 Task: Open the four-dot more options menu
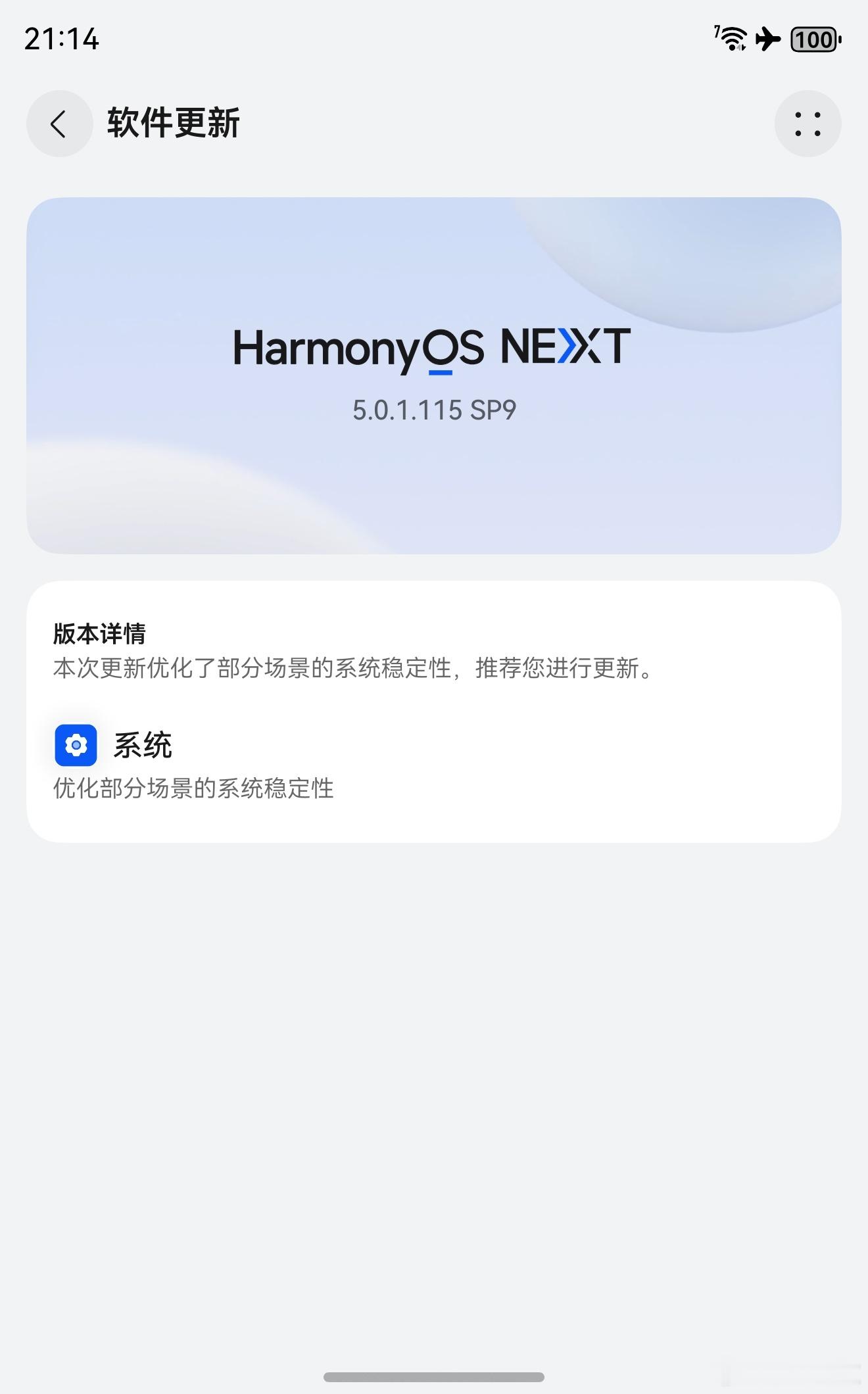click(808, 124)
